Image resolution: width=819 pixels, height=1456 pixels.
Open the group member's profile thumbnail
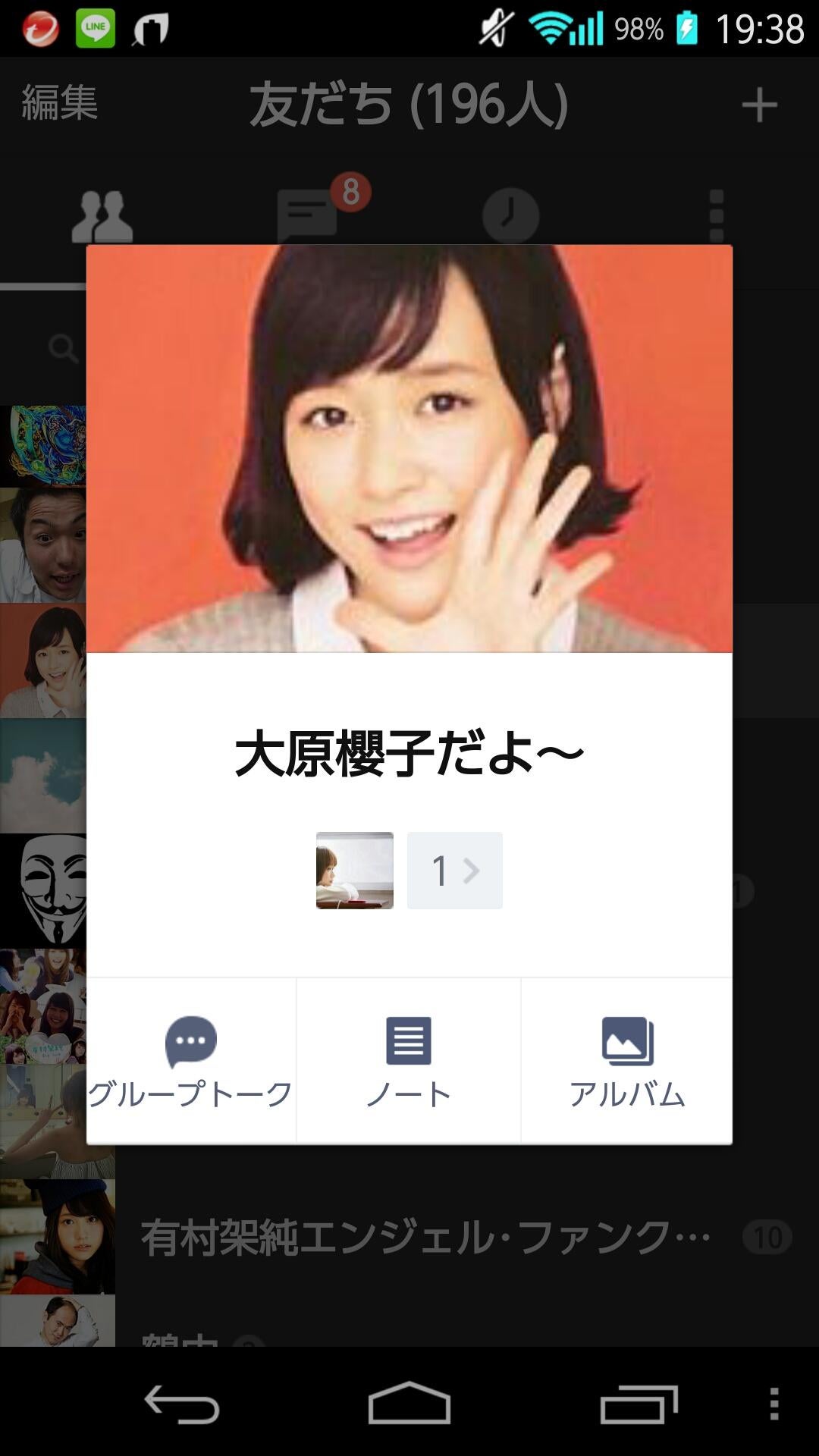tap(354, 870)
